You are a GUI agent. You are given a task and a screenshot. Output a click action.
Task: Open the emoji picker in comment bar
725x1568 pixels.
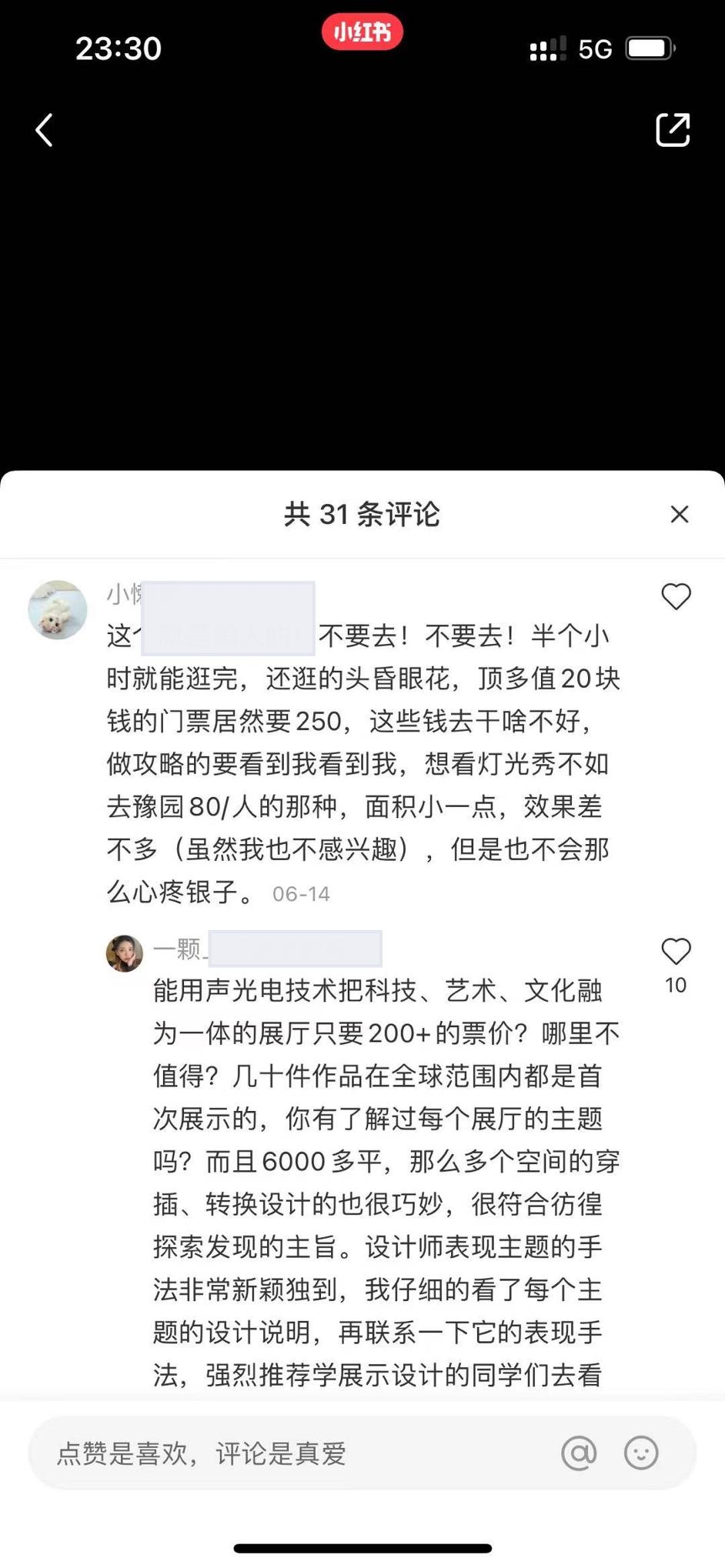coord(641,1453)
